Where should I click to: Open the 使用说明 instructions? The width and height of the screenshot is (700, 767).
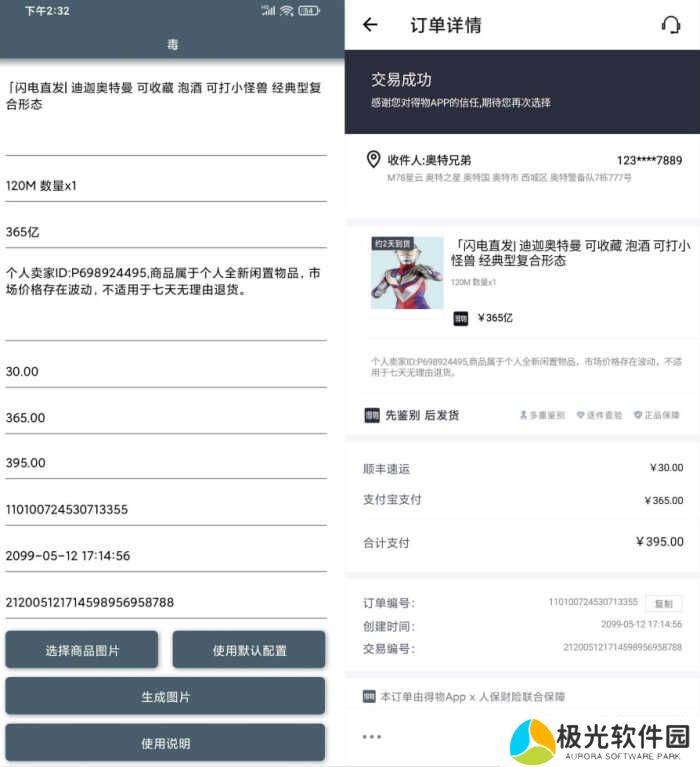point(165,743)
